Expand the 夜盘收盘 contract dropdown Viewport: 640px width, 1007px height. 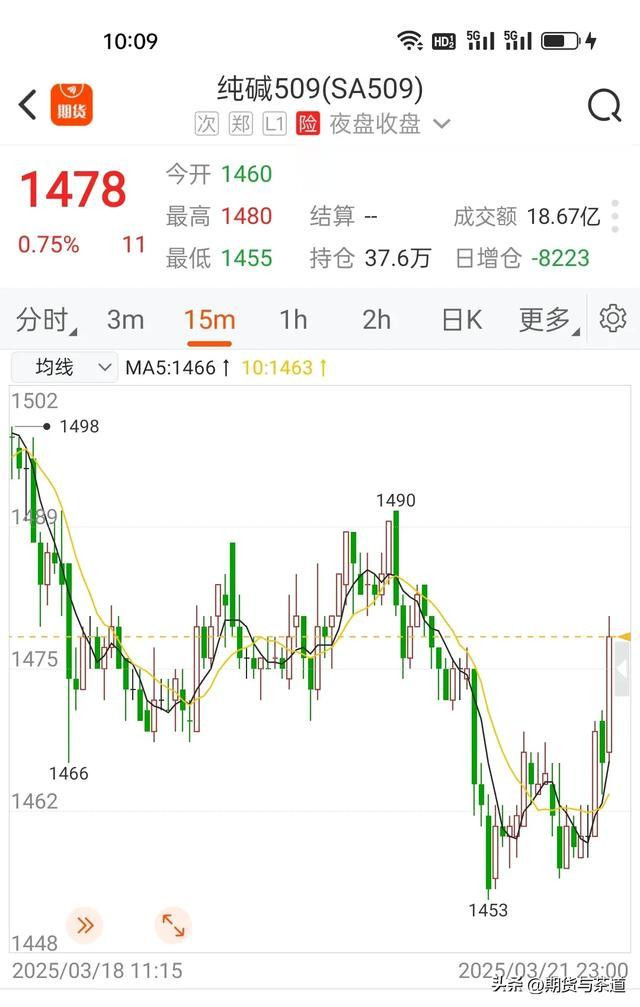(442, 125)
